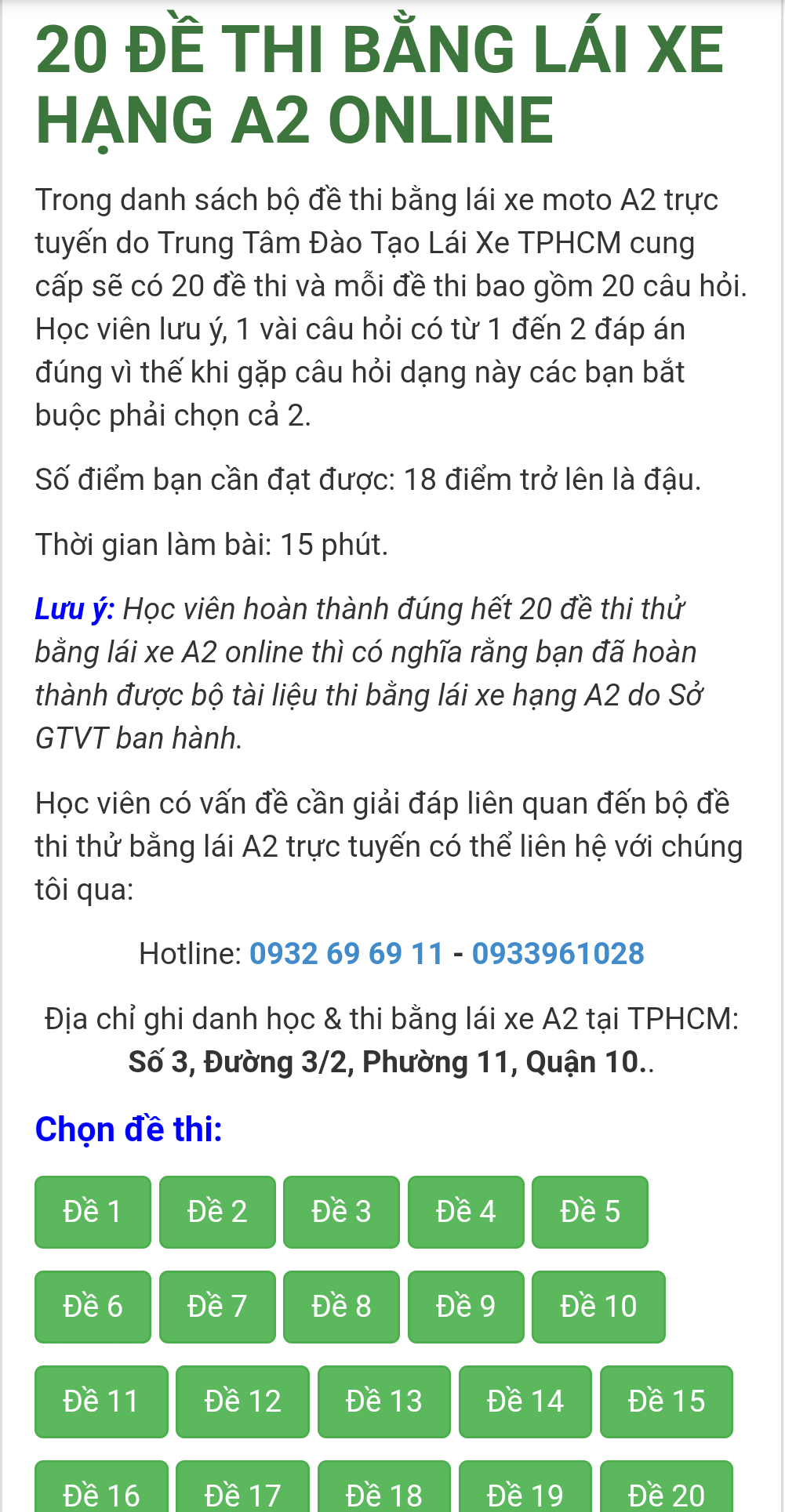Image resolution: width=785 pixels, height=1512 pixels.
Task: Select exam "Đề 9"
Action: click(x=466, y=1307)
